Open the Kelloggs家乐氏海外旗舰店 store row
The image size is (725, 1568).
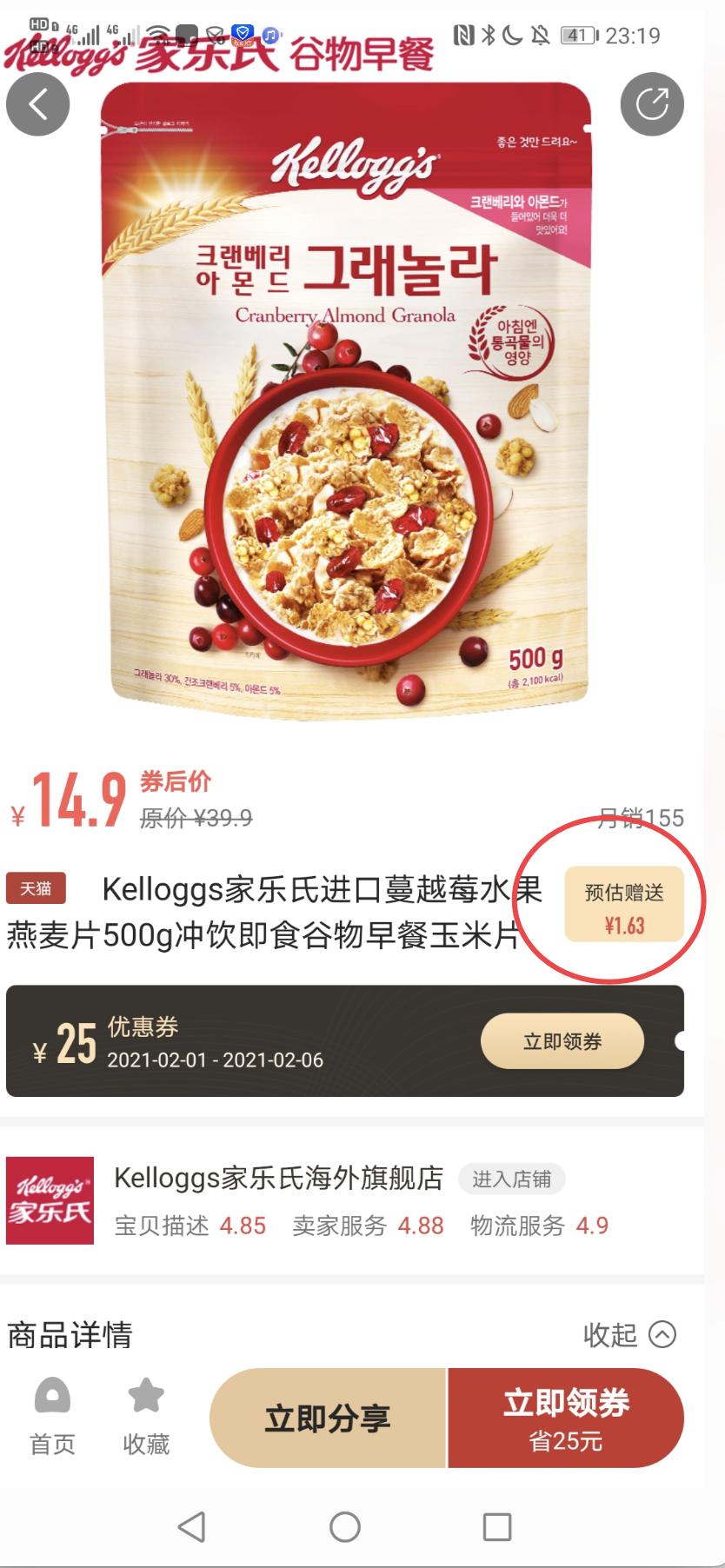[278, 1179]
